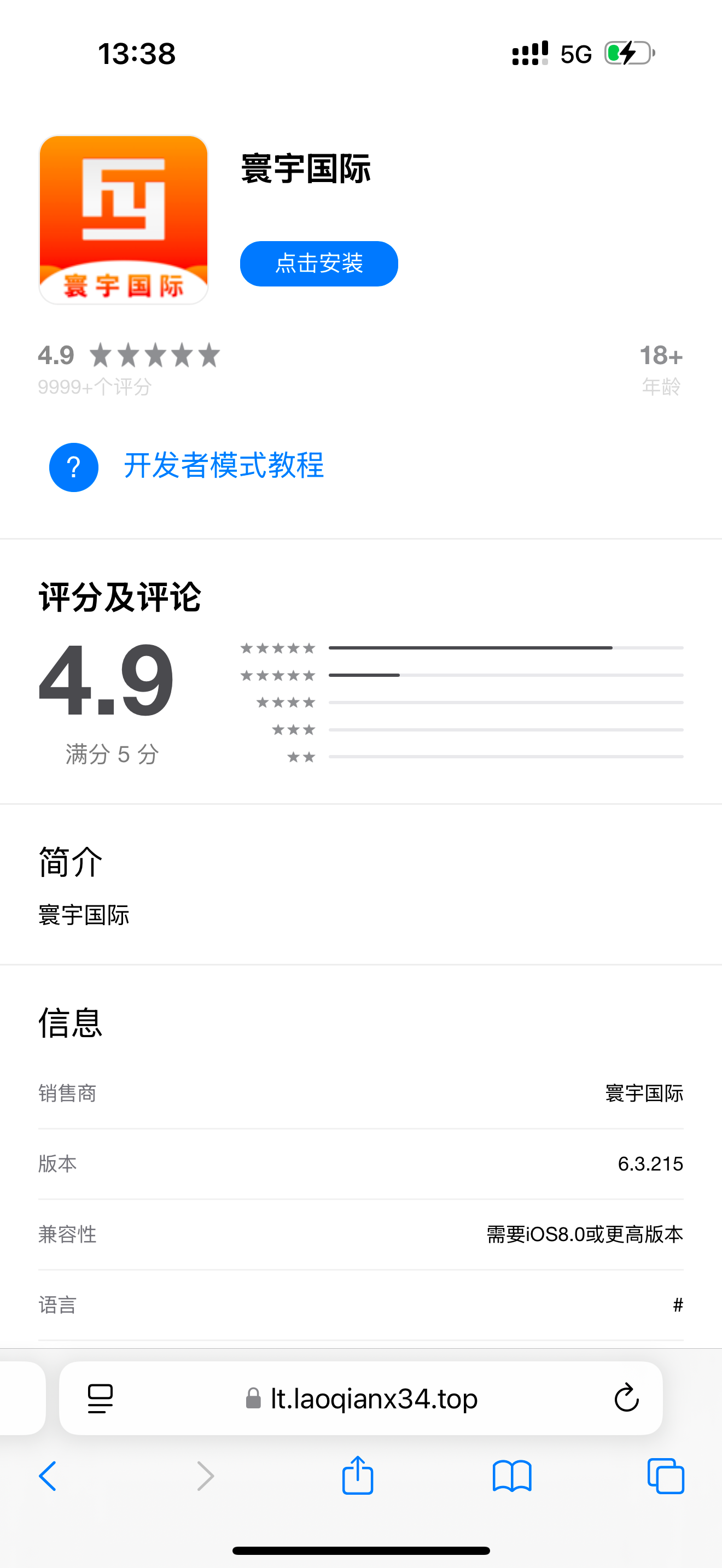Tap the battery indicator in status bar
The width and height of the screenshot is (722, 1568).
click(x=626, y=54)
